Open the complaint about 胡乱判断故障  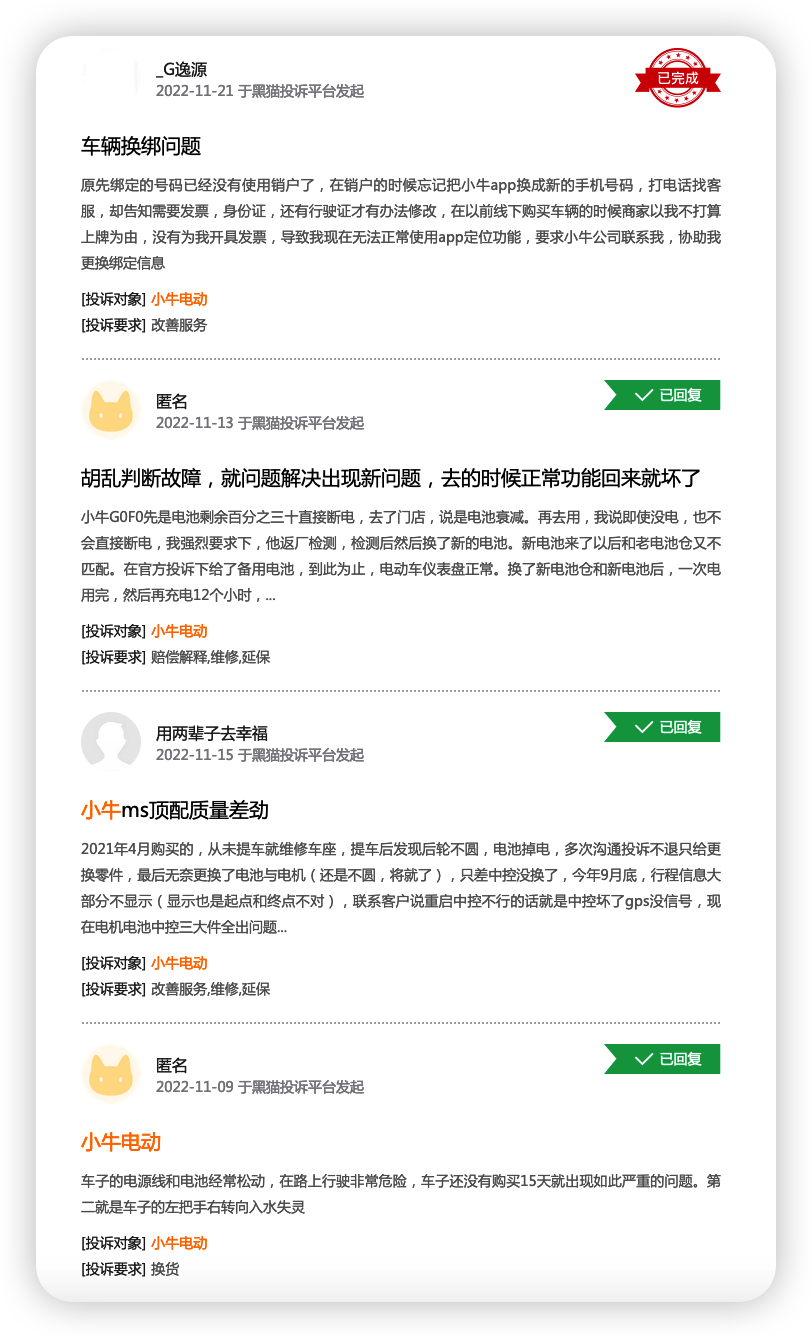pyautogui.click(x=391, y=478)
